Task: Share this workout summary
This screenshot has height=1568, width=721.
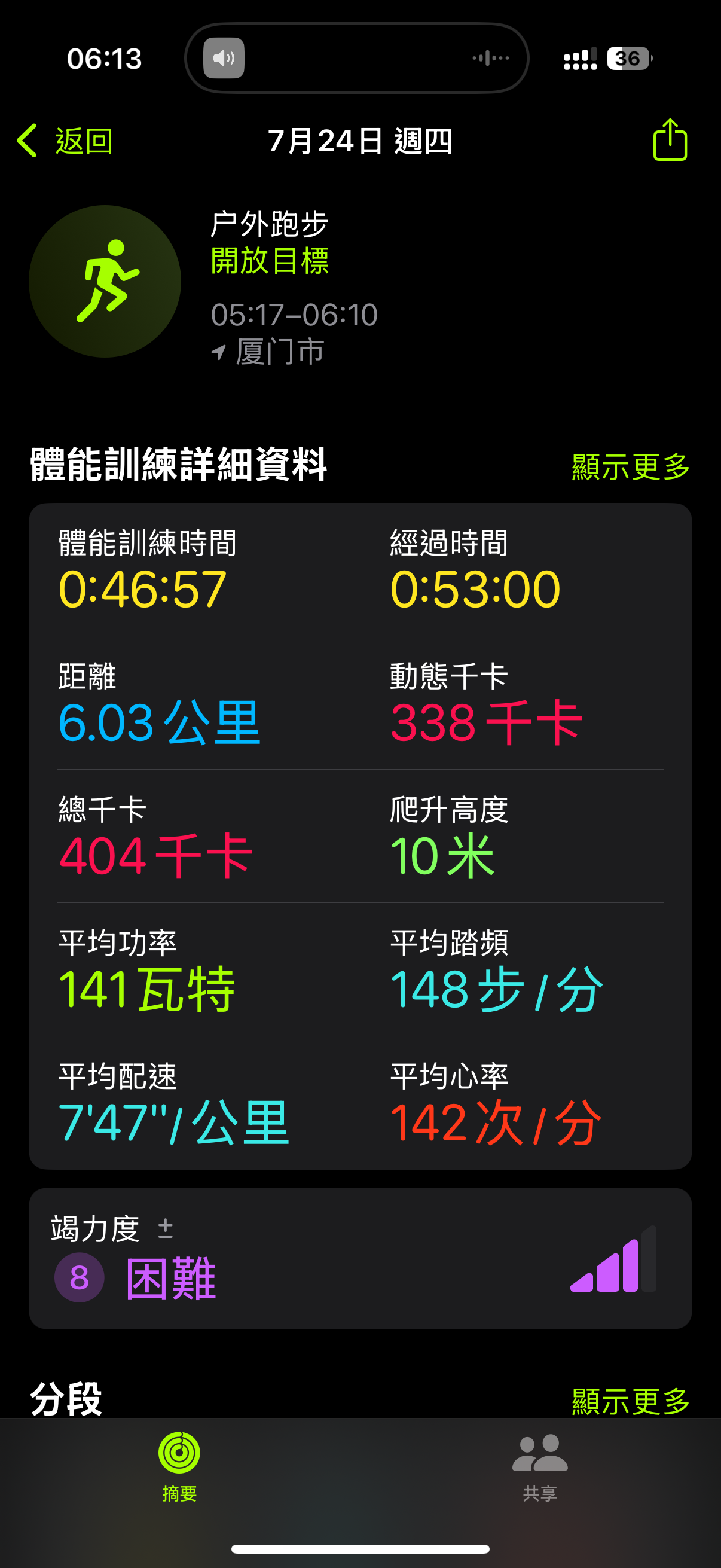Action: pyautogui.click(x=670, y=140)
